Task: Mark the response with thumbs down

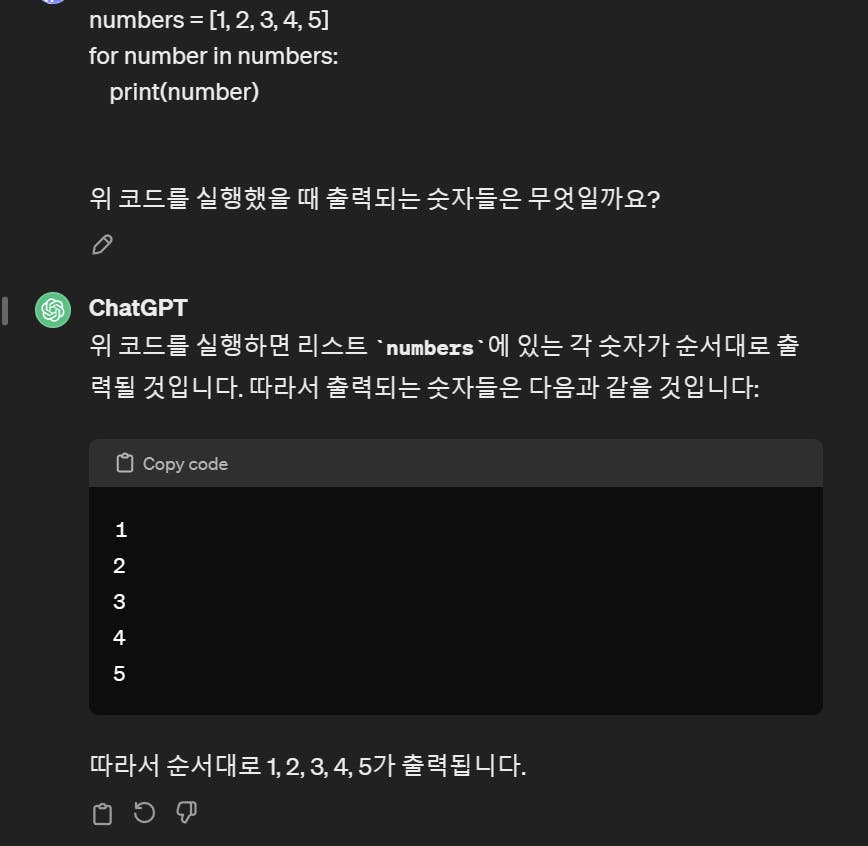Action: (186, 814)
